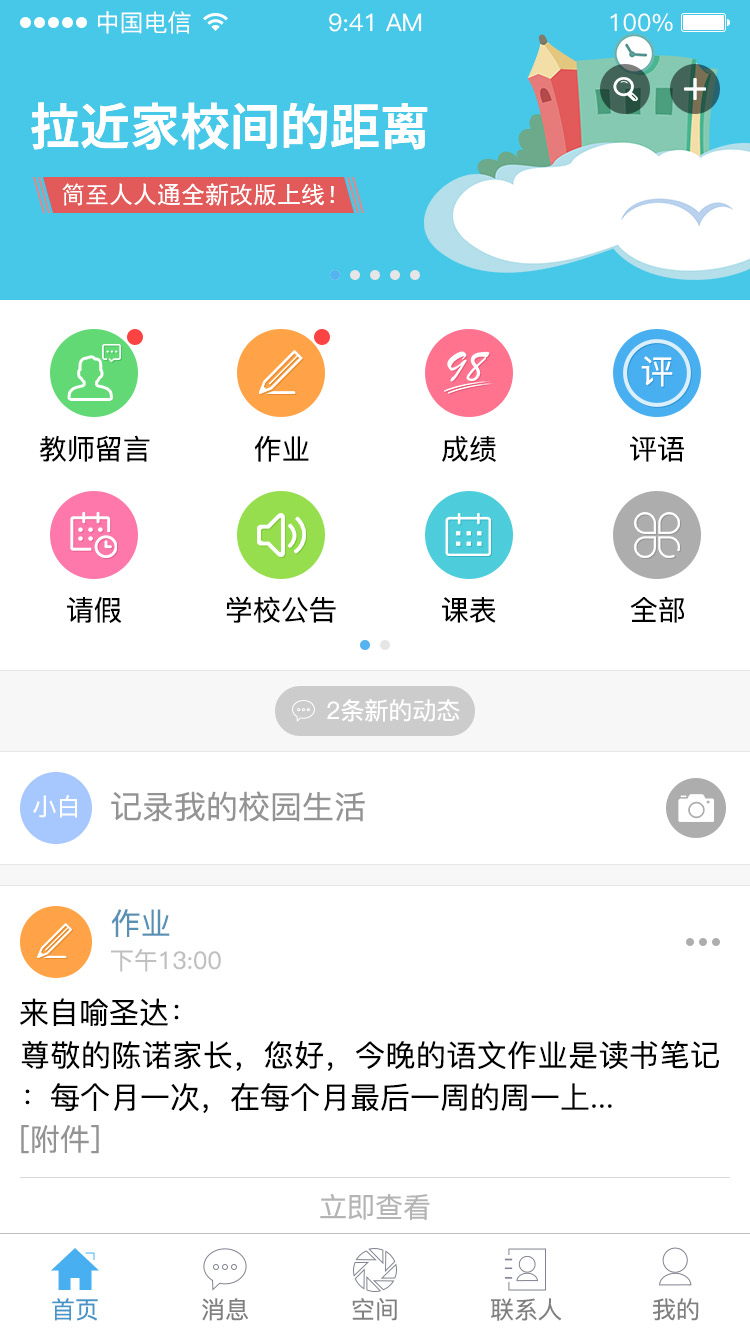750x1334 pixels.
Task: Open the 请假 (leave request) icon
Action: pyautogui.click(x=94, y=535)
